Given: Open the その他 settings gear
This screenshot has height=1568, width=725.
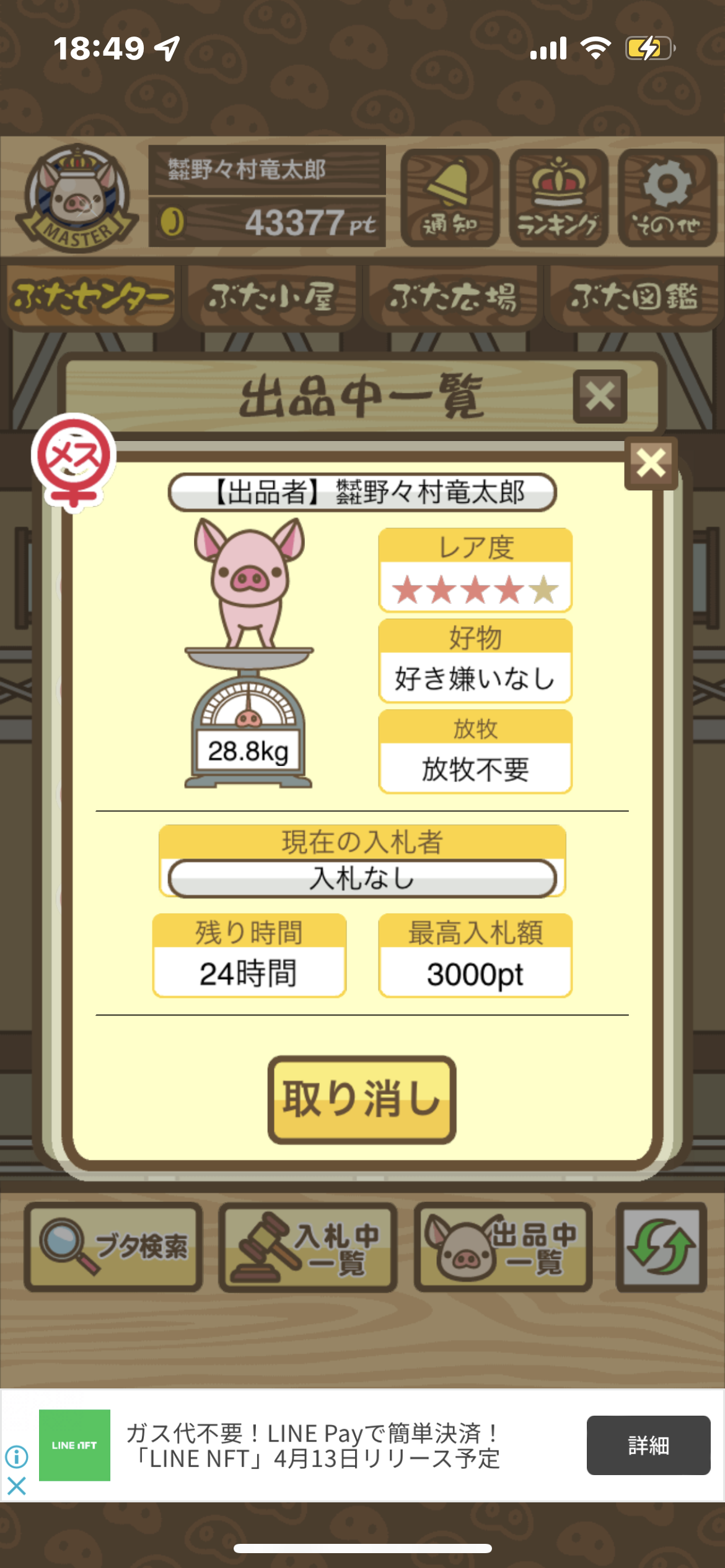Looking at the screenshot, I should (667, 198).
